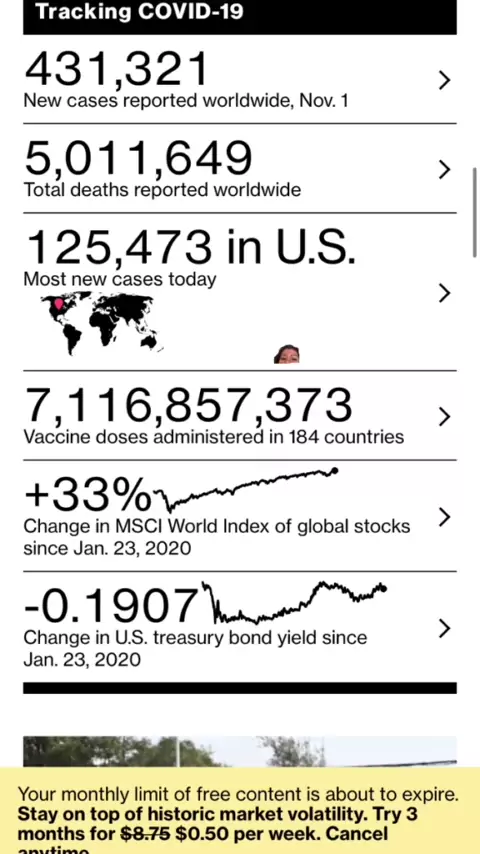Open the article photo below the tracker

click(240, 752)
